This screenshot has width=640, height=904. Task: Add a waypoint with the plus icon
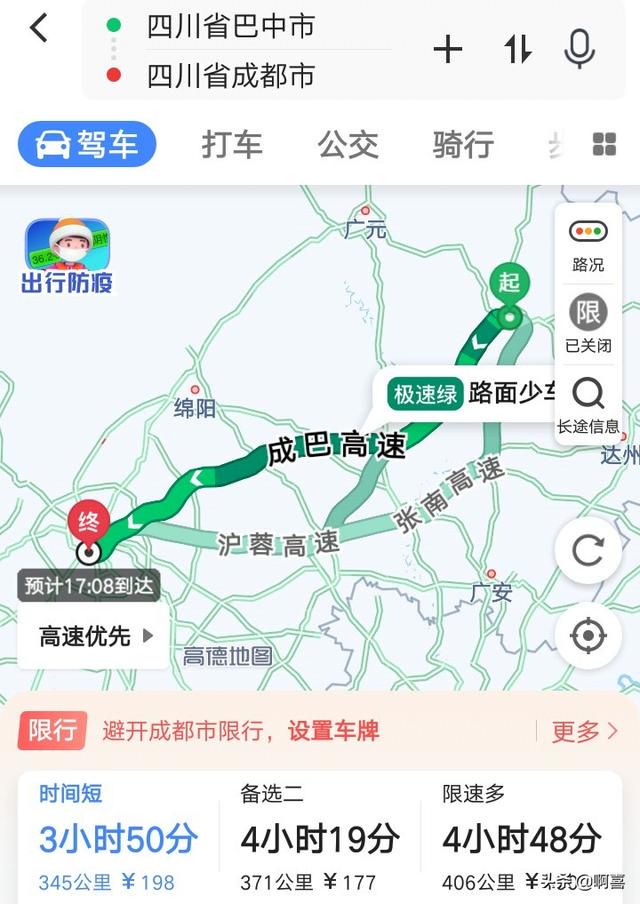click(448, 49)
